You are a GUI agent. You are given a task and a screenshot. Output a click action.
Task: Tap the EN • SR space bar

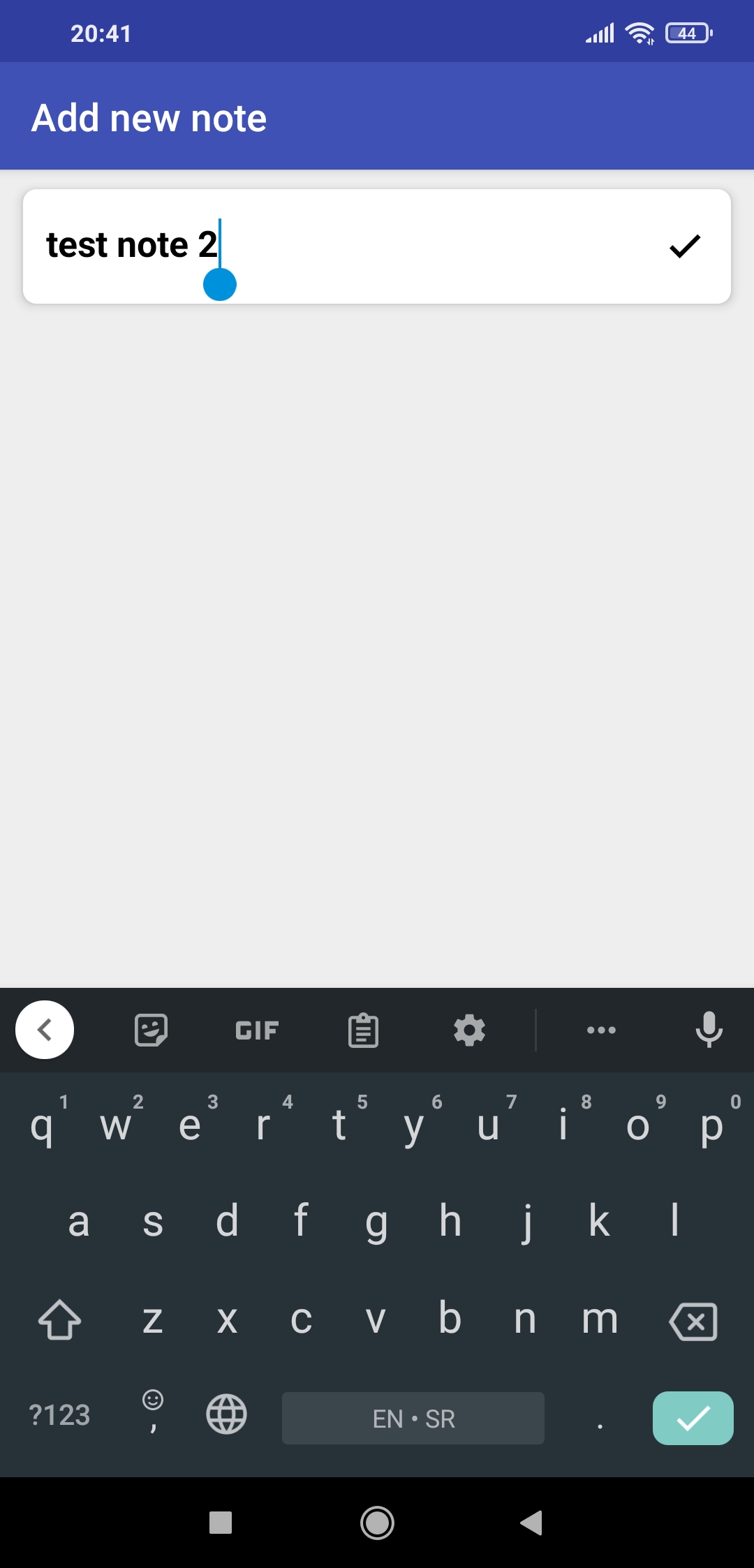pos(413,1418)
